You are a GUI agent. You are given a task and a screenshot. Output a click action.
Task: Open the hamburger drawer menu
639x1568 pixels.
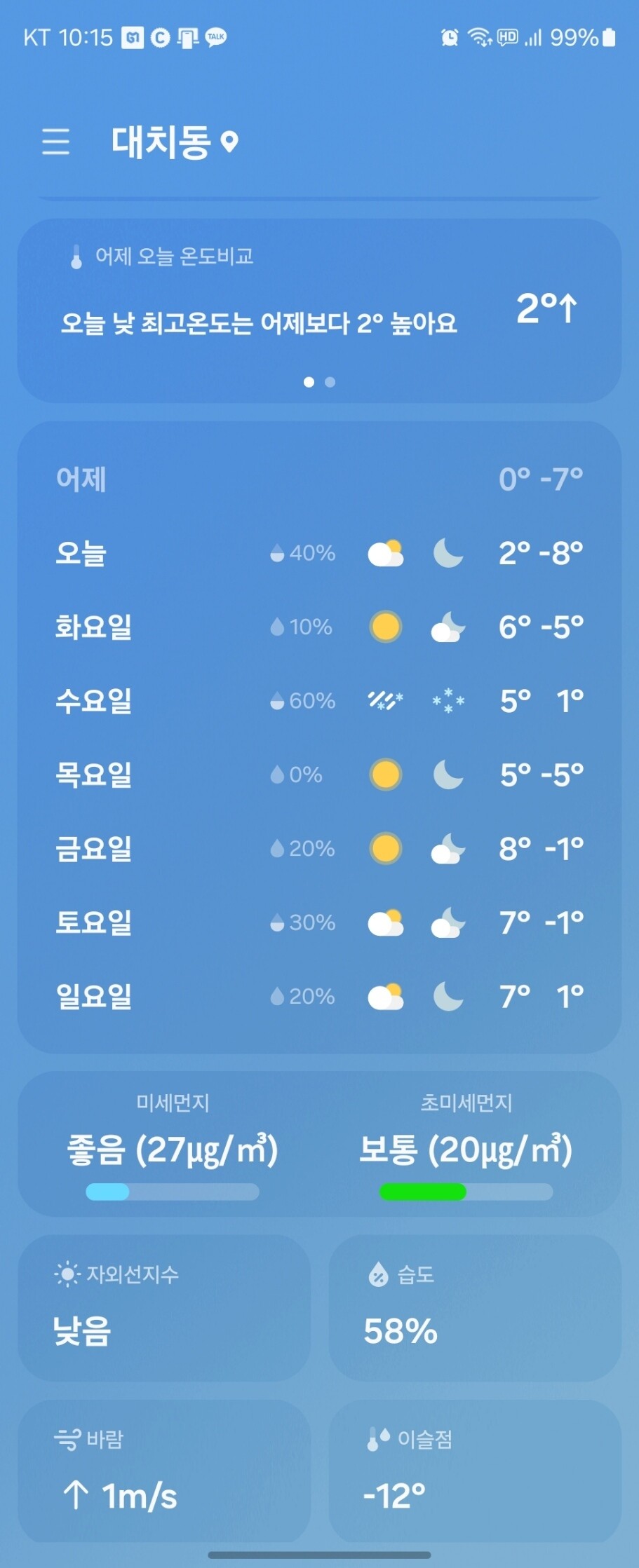click(x=56, y=142)
